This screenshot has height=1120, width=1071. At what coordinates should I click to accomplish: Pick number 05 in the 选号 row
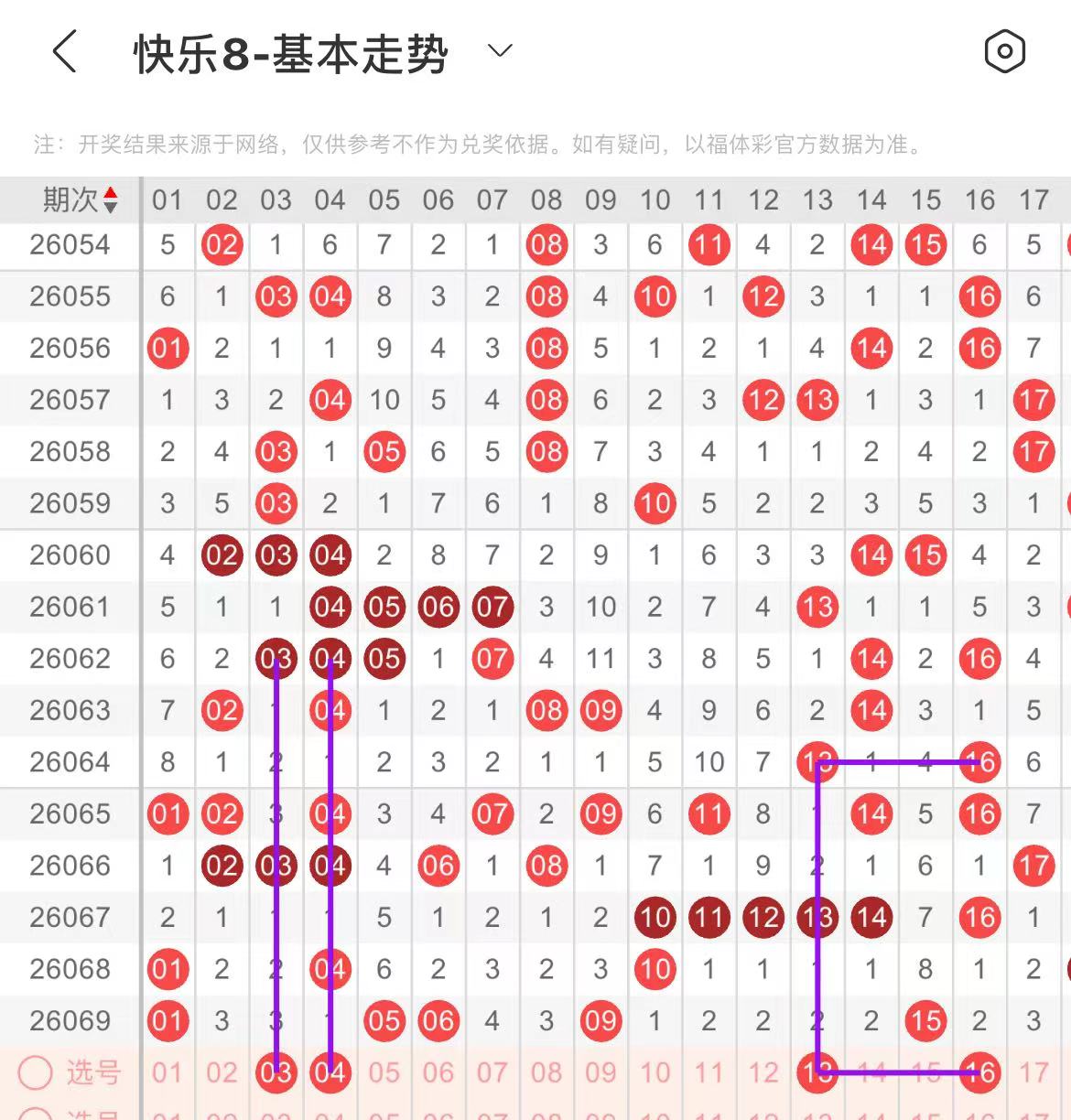point(384,1072)
